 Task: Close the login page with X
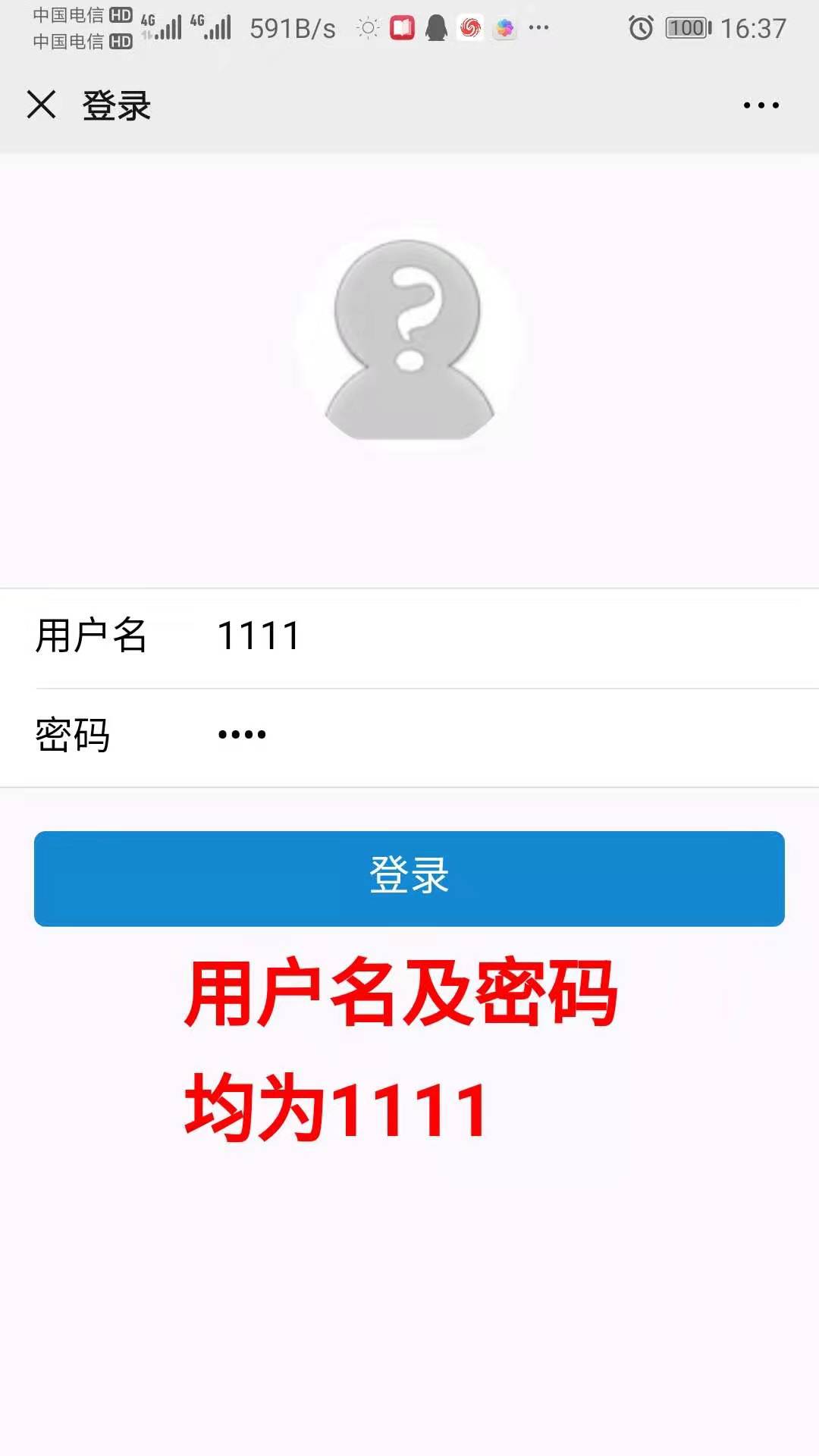41,105
